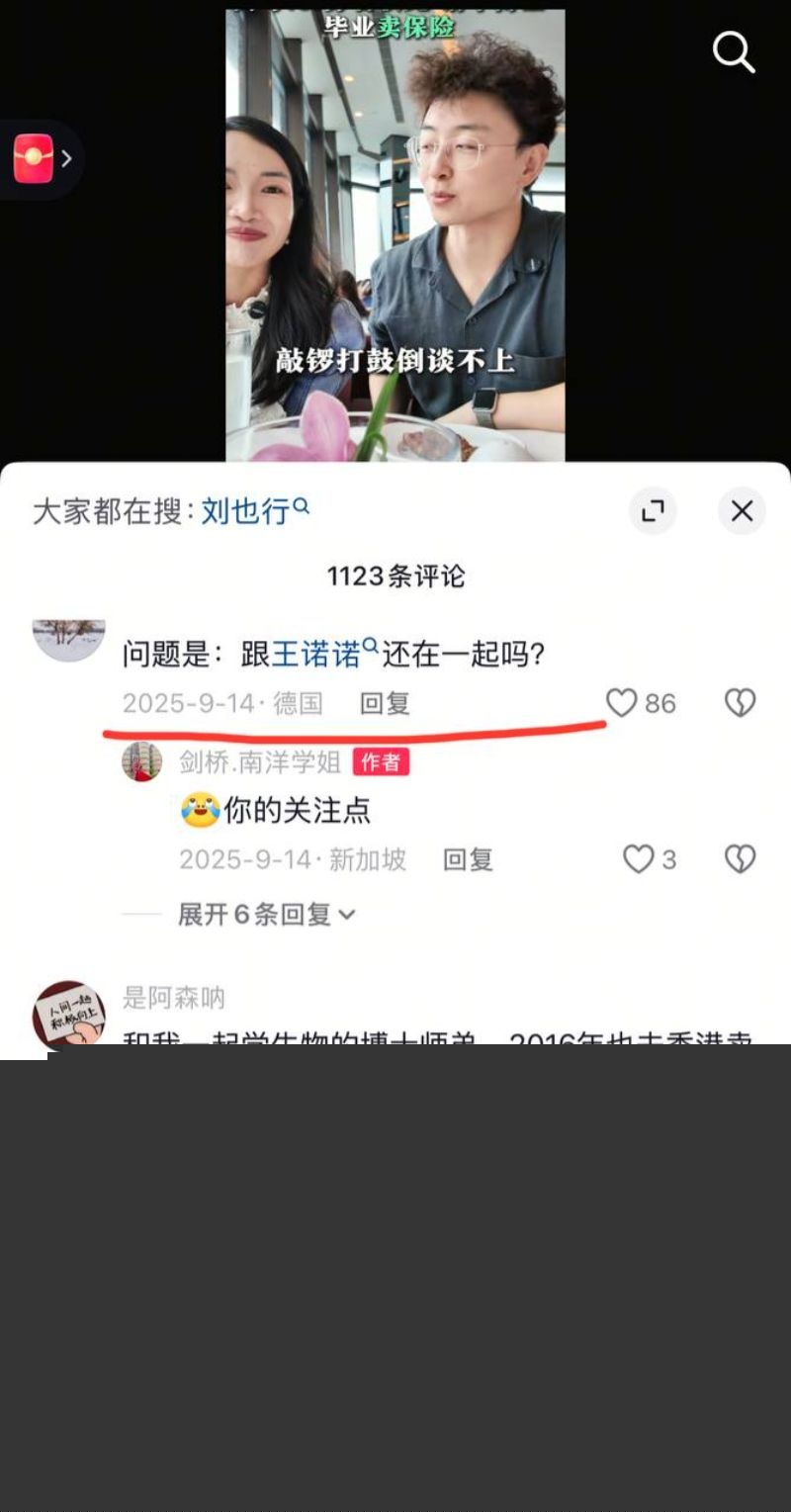Expand the red envelope widget via the arrow

tap(68, 156)
